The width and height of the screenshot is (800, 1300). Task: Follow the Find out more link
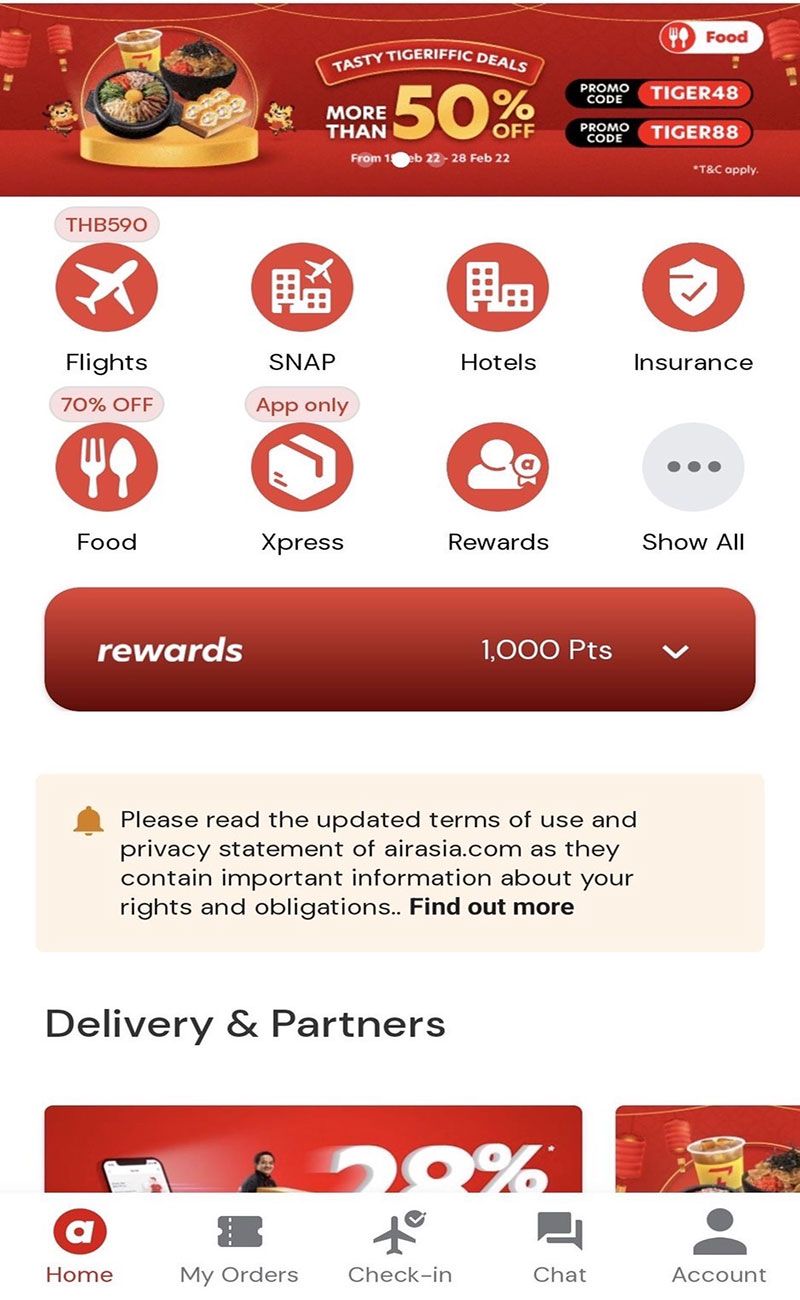click(x=492, y=907)
